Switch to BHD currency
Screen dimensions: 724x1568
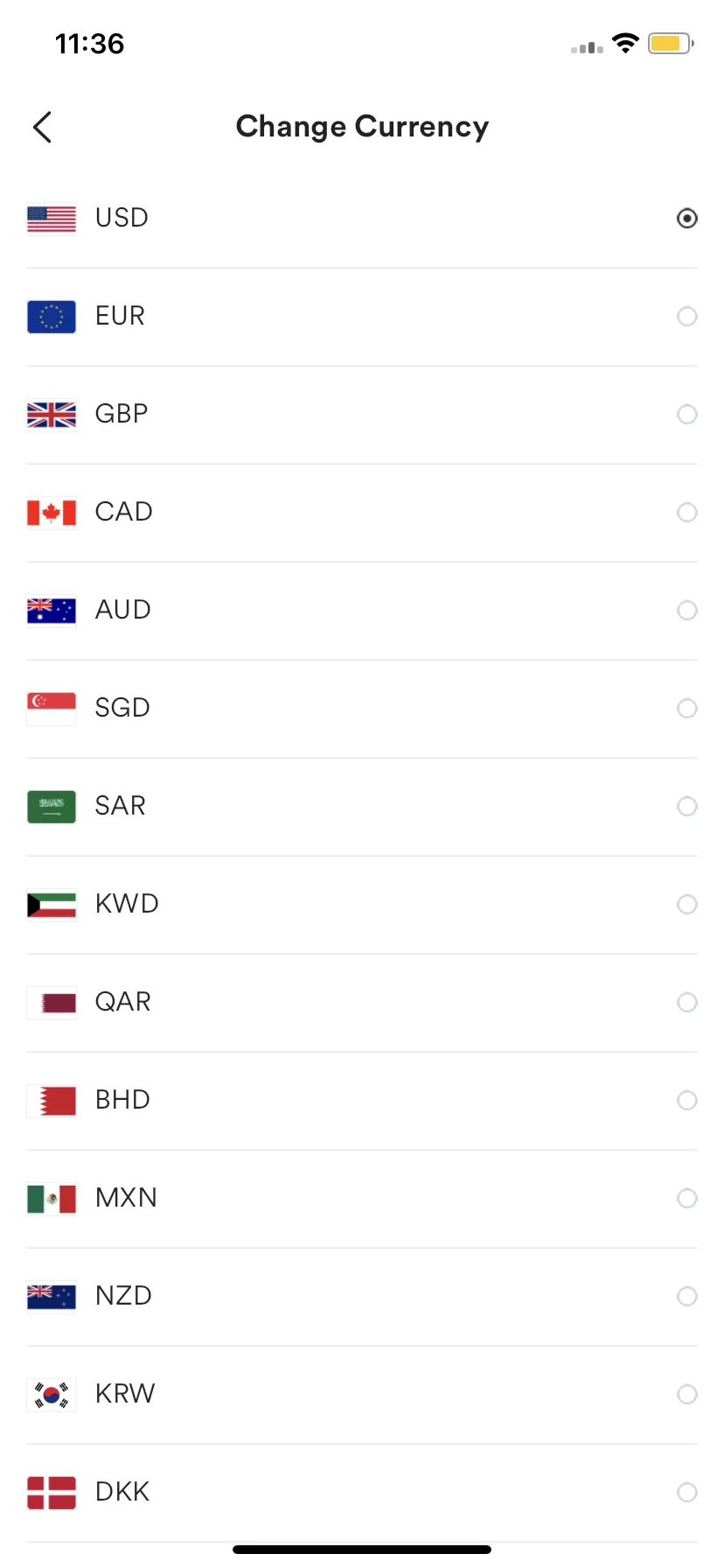[686, 1100]
